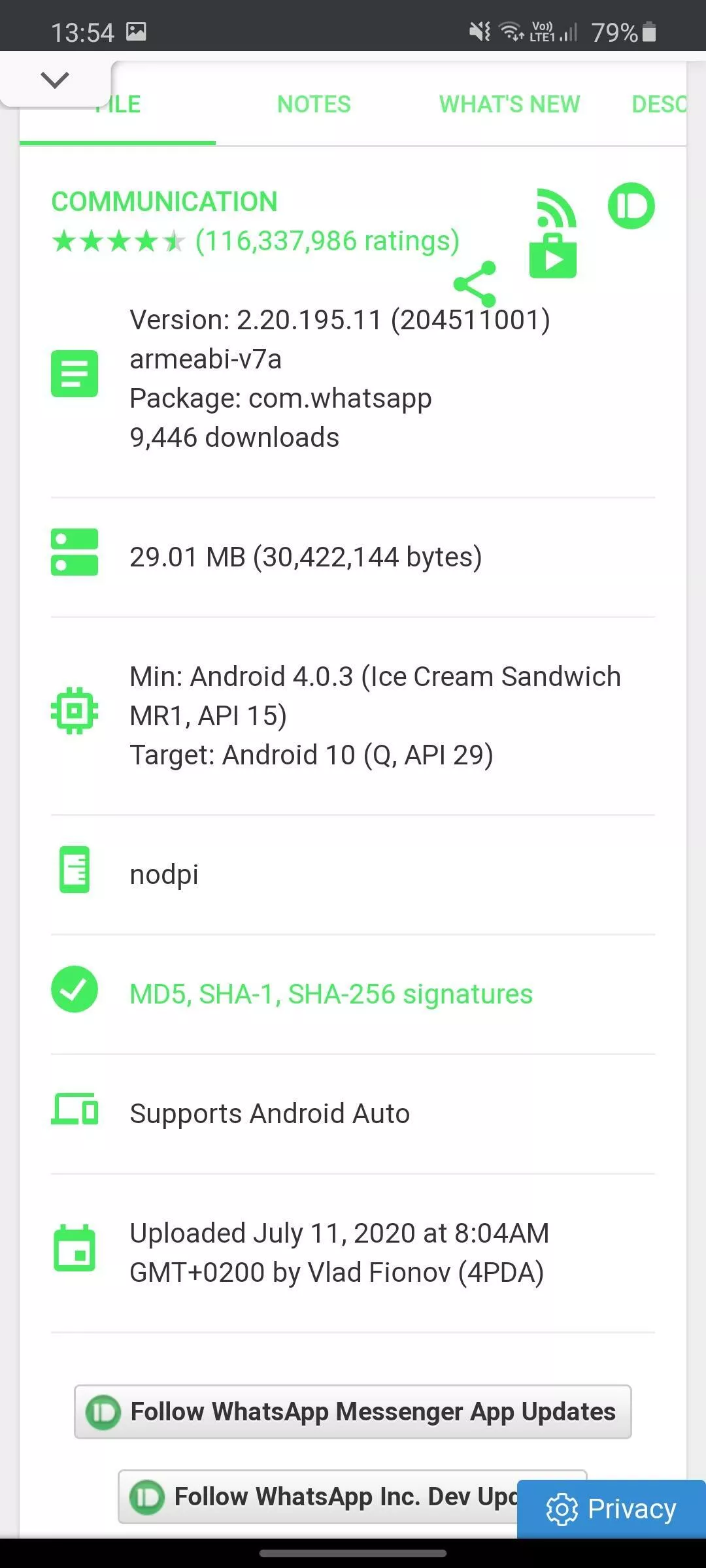Follow WhatsApp Messenger App Updates

(353, 1412)
